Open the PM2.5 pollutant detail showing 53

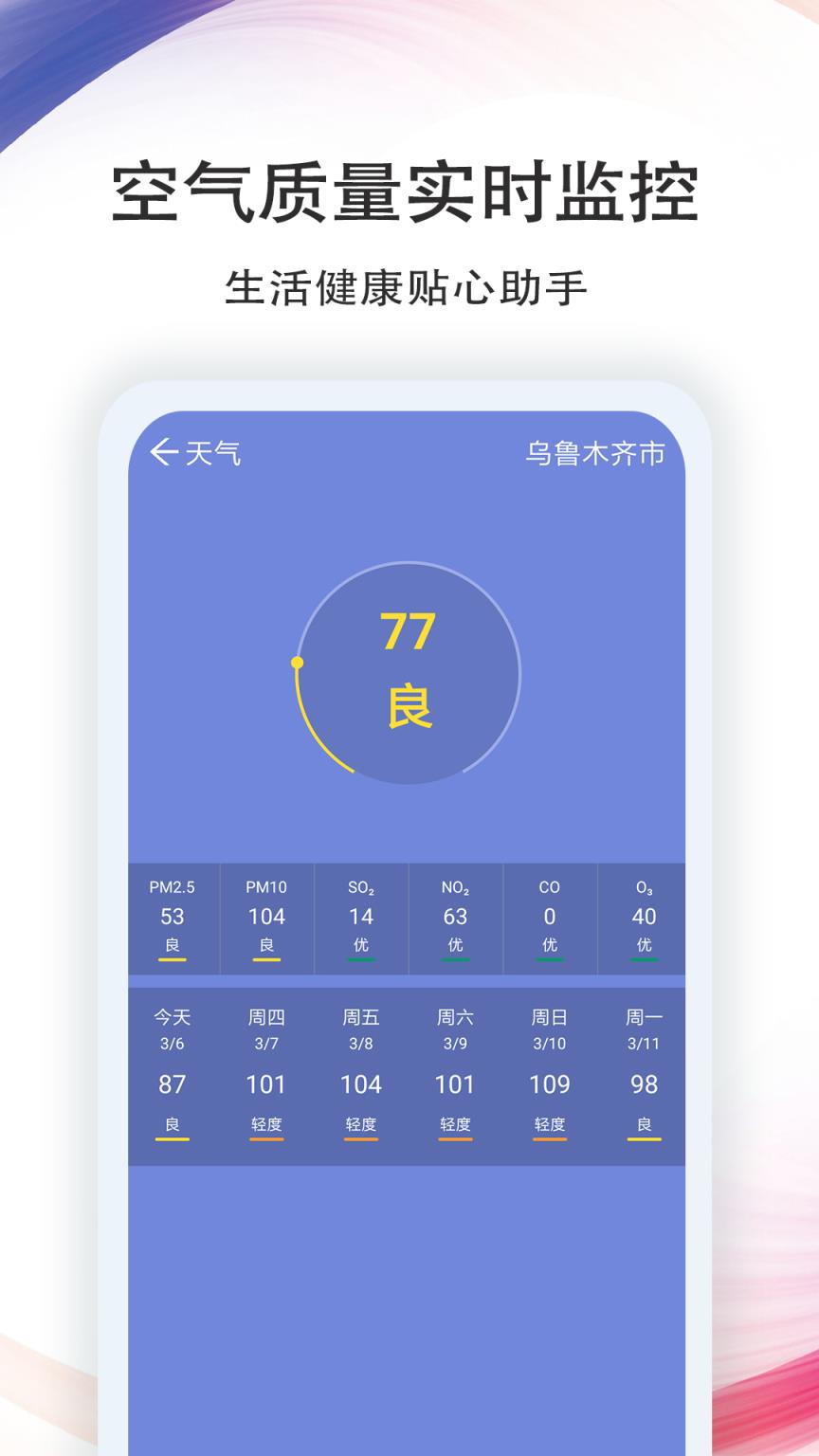pos(173,918)
